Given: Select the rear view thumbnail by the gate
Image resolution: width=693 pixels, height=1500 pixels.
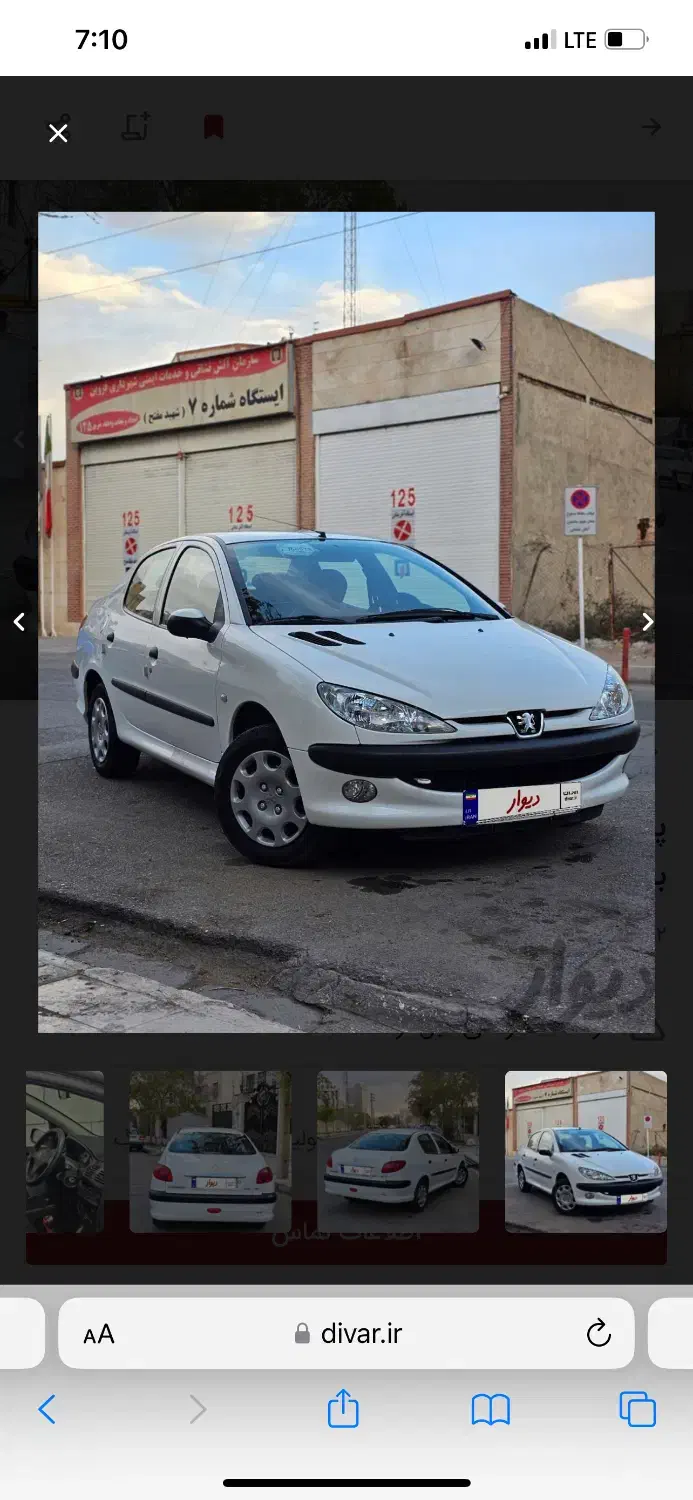Looking at the screenshot, I should (x=210, y=1151).
